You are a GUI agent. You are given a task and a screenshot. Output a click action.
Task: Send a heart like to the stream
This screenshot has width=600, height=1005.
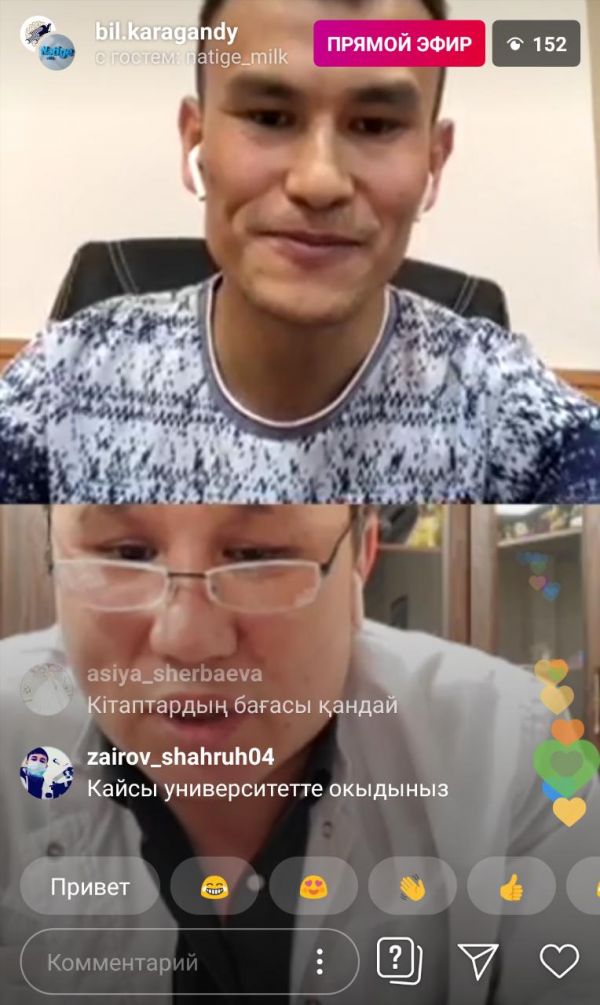(559, 961)
